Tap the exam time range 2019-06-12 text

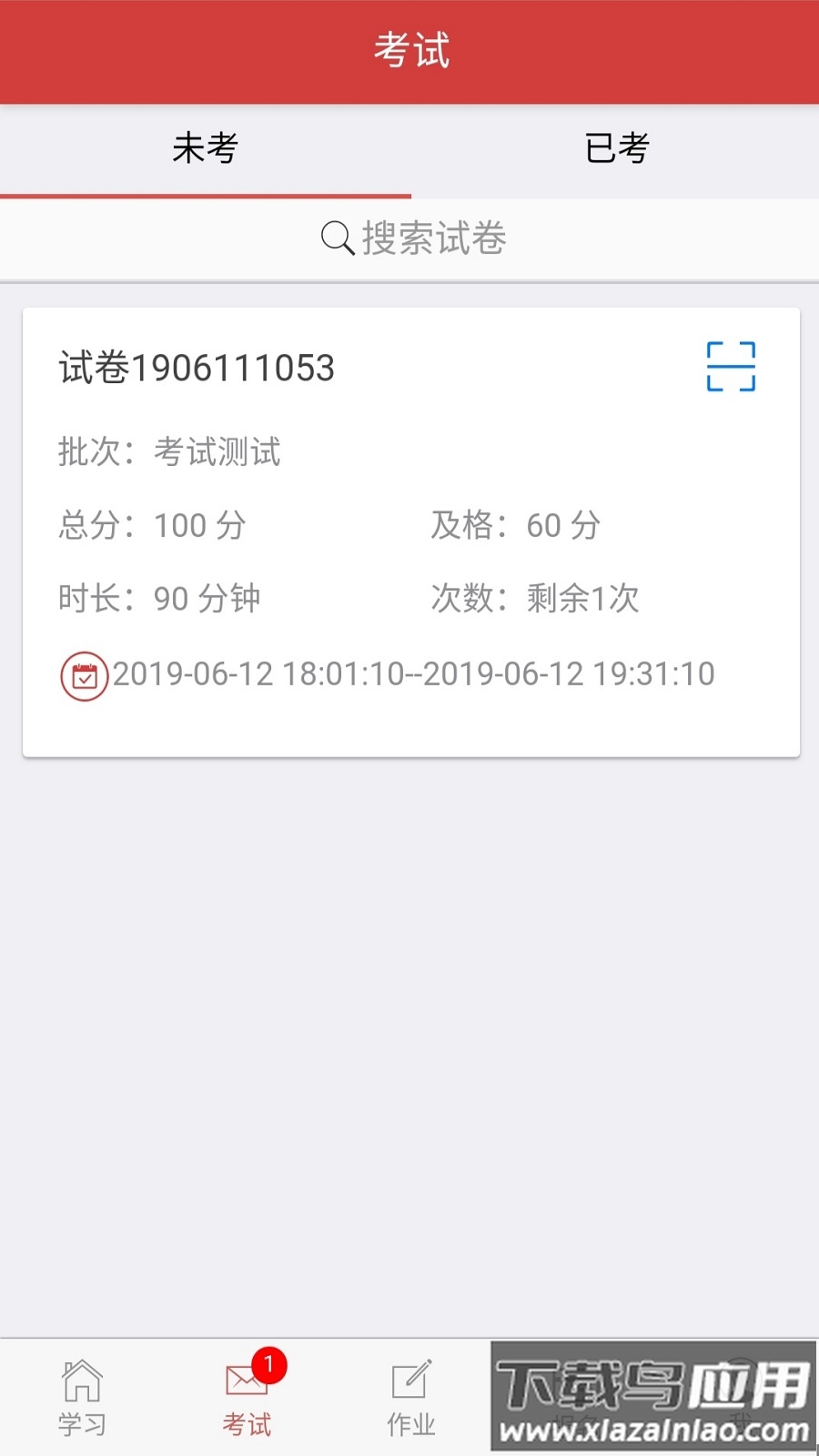(412, 674)
